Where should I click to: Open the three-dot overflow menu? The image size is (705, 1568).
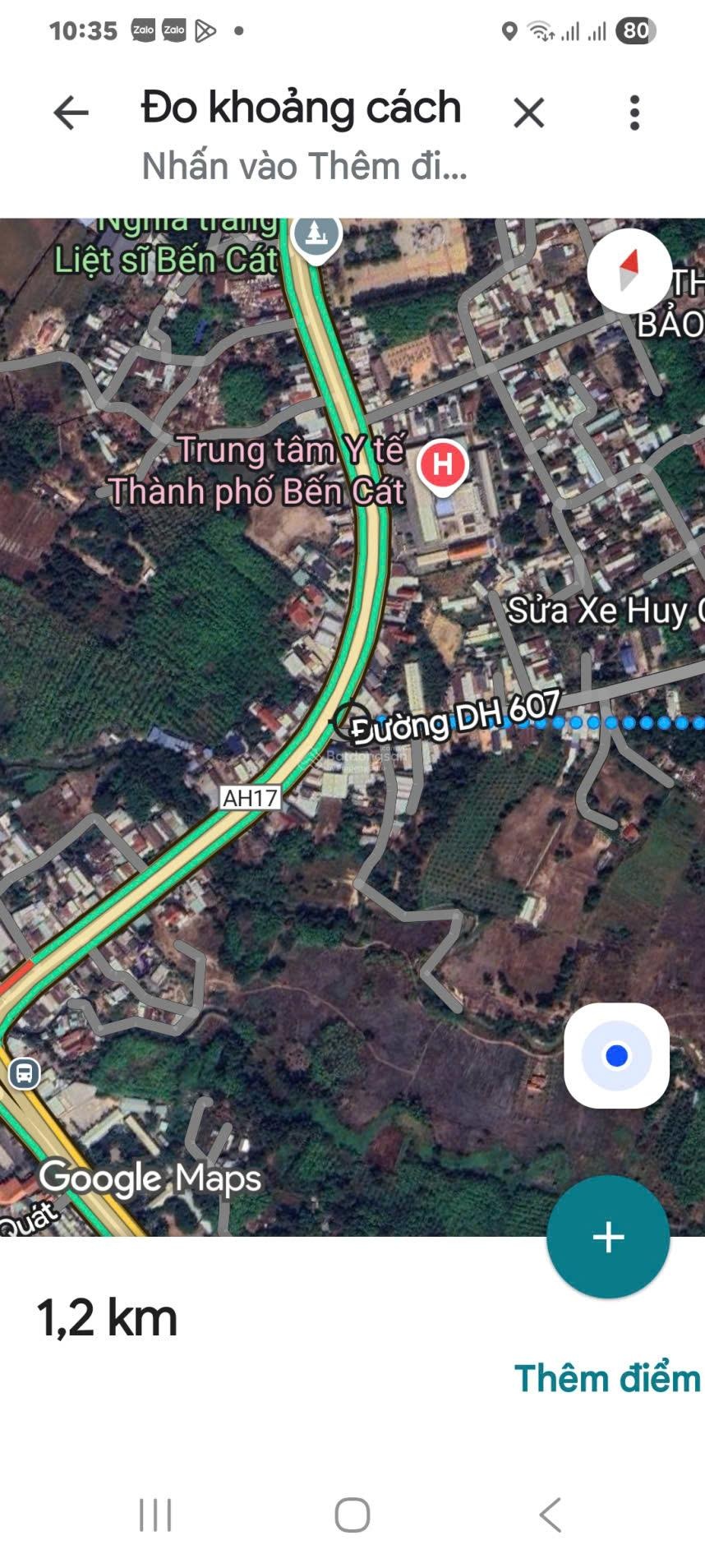coord(634,113)
